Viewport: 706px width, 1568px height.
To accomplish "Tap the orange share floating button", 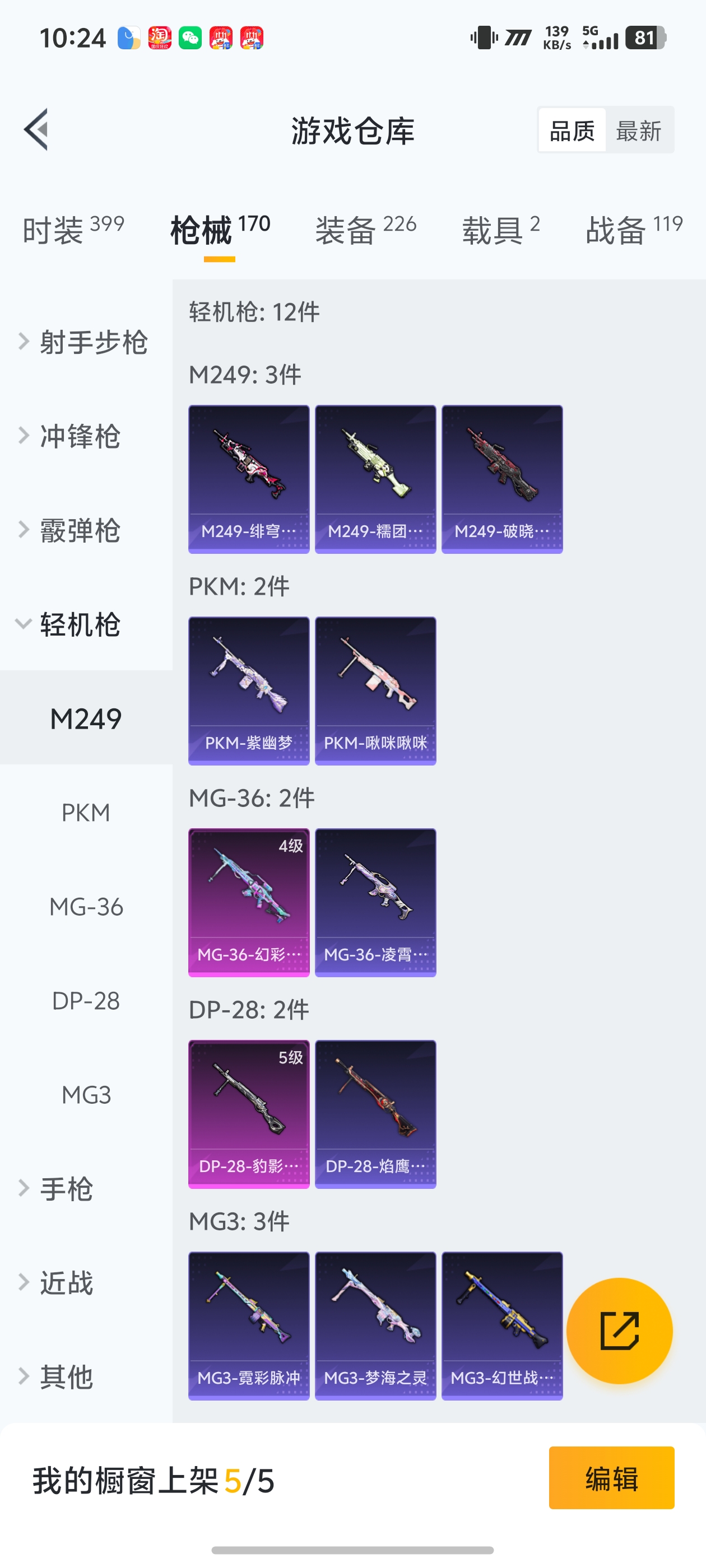I will (619, 1331).
